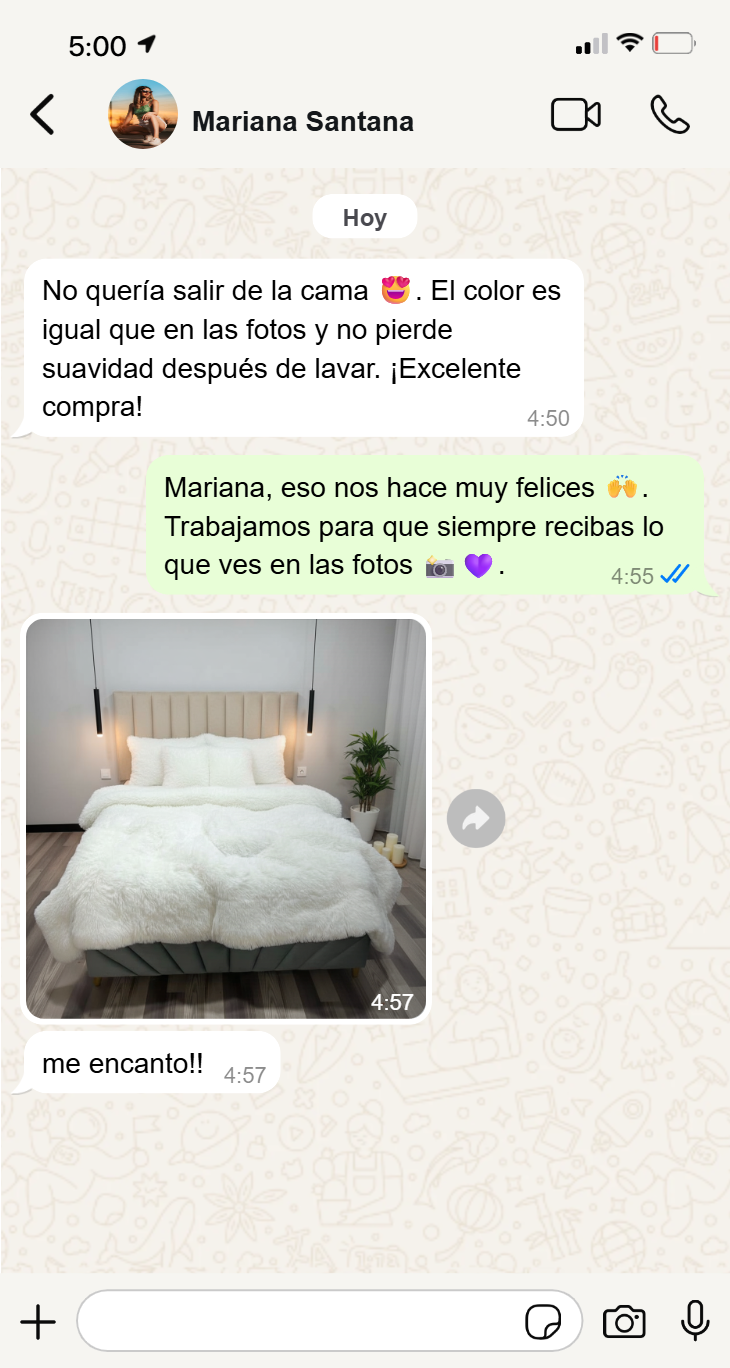Screen dimensions: 730x1368
Task: Focus the message text field
Action: click(300, 1322)
